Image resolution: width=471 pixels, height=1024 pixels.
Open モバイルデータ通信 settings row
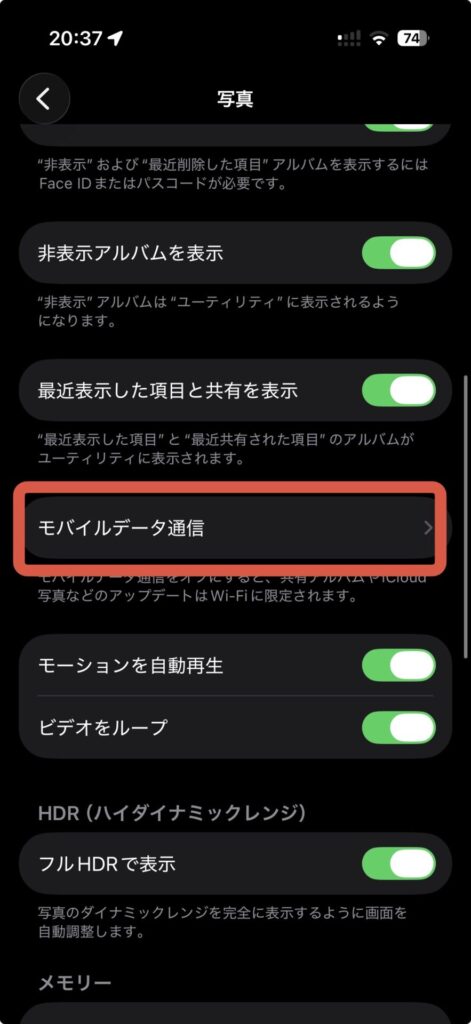pyautogui.click(x=235, y=528)
